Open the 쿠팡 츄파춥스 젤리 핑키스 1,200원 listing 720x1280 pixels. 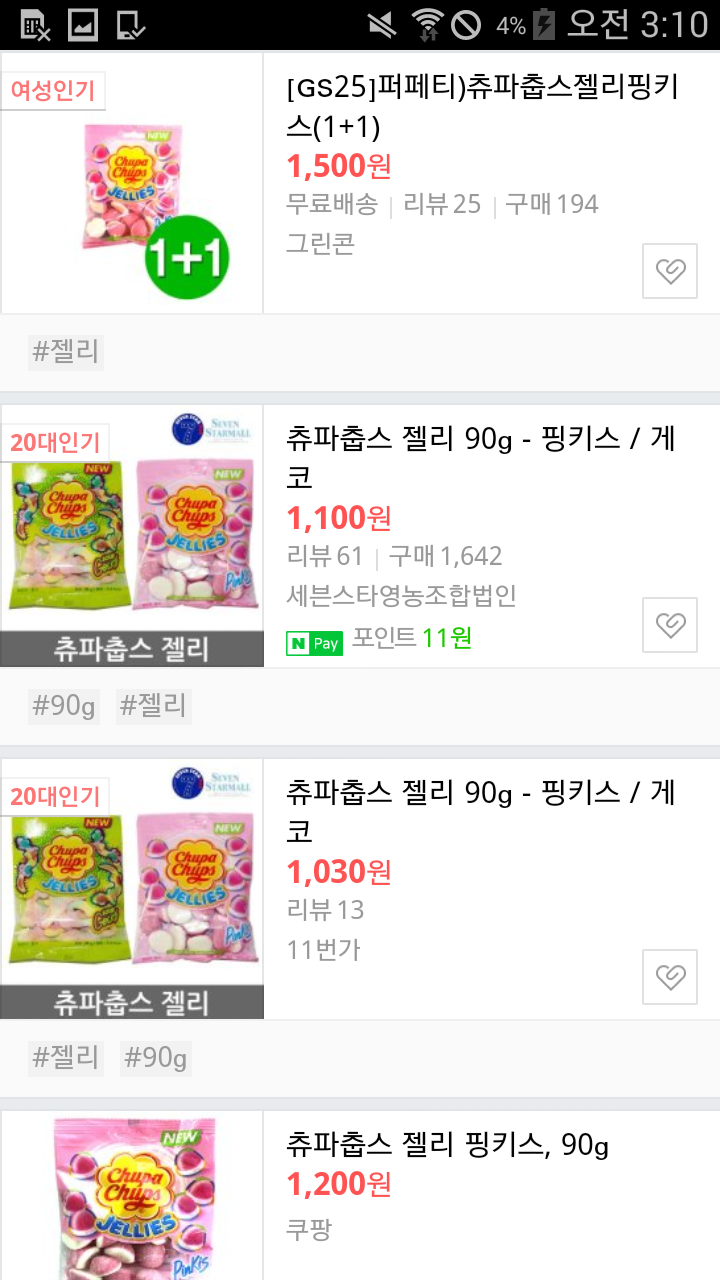point(447,1145)
